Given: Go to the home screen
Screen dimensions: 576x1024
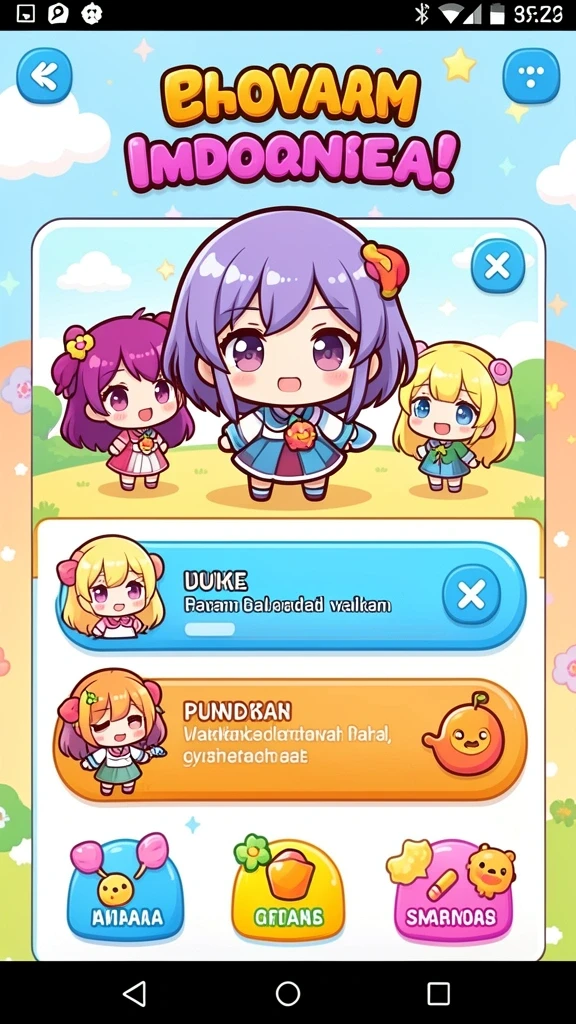Looking at the screenshot, I should pos(288,993).
